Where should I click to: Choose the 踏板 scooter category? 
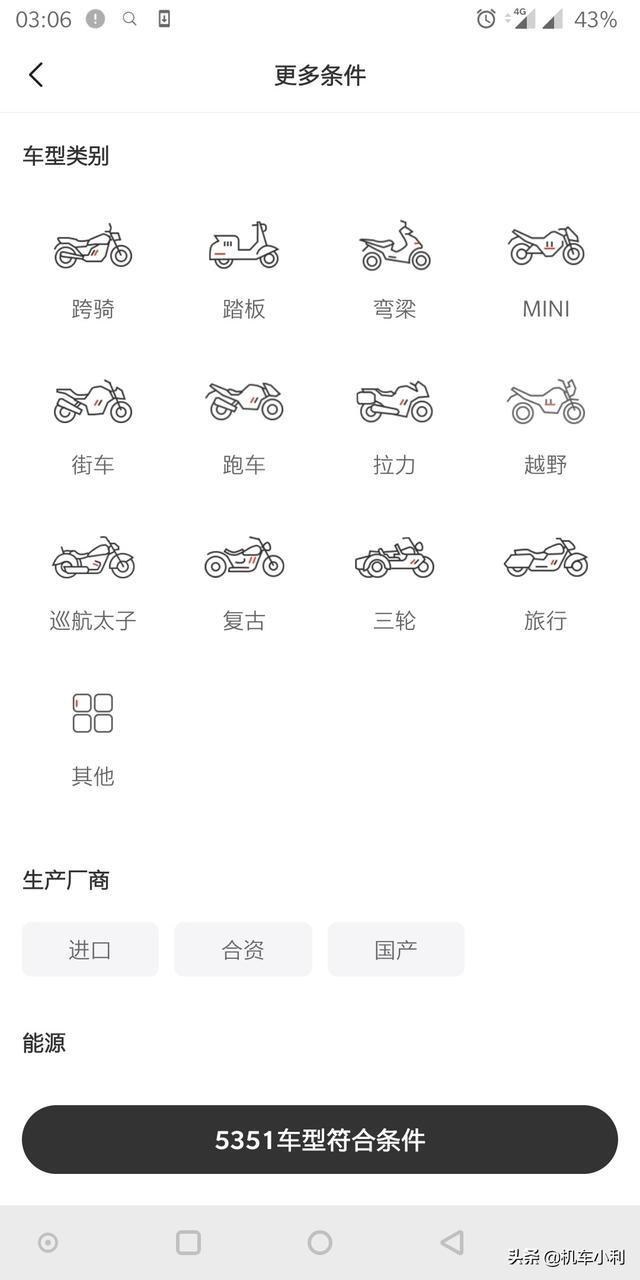244,270
